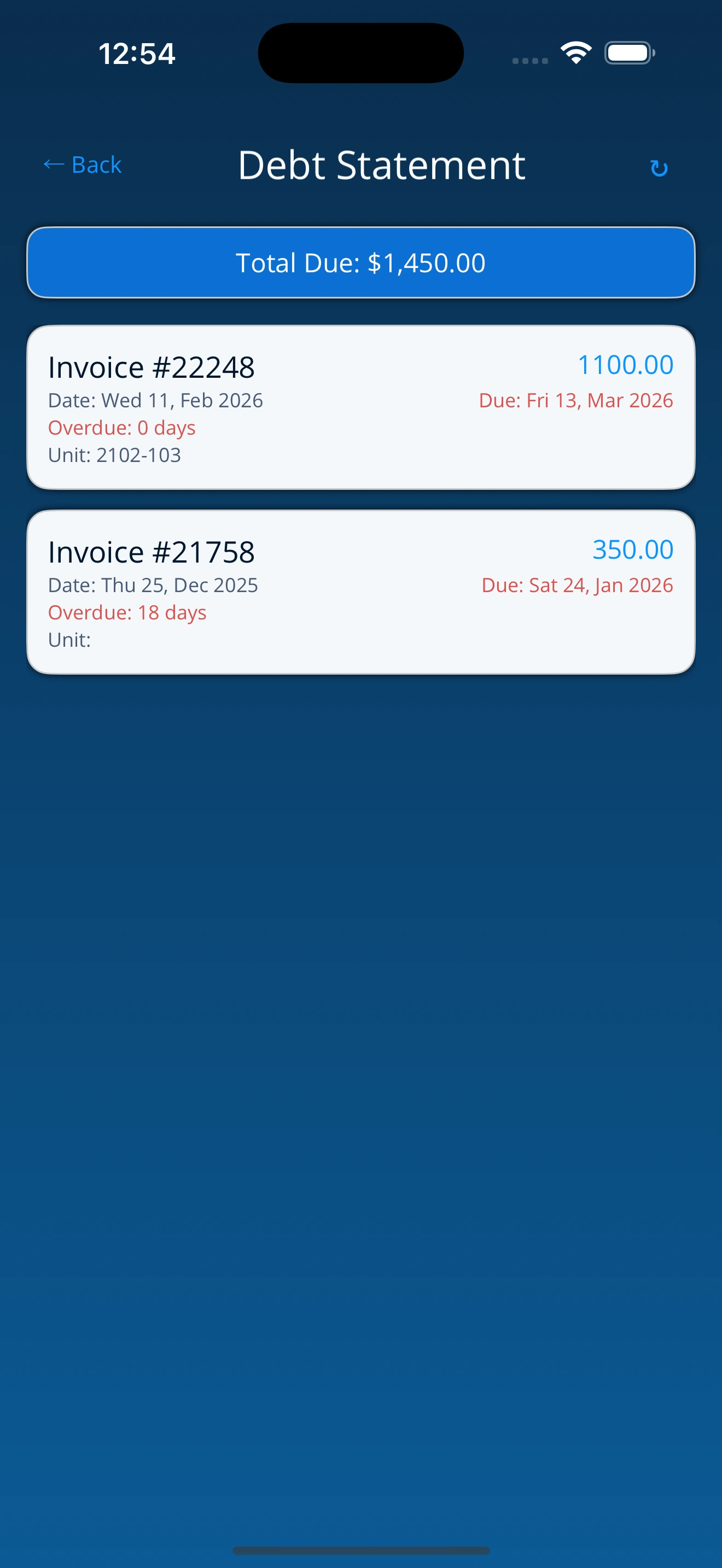Image resolution: width=722 pixels, height=1568 pixels.
Task: Select the Total Due $1,450.00 banner
Action: pyautogui.click(x=361, y=262)
